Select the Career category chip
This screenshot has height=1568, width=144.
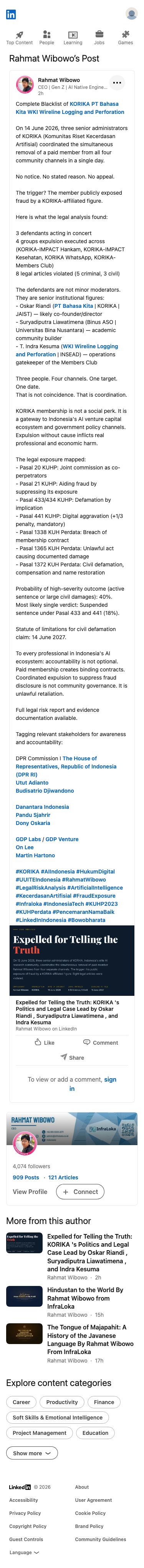coord(21,1402)
